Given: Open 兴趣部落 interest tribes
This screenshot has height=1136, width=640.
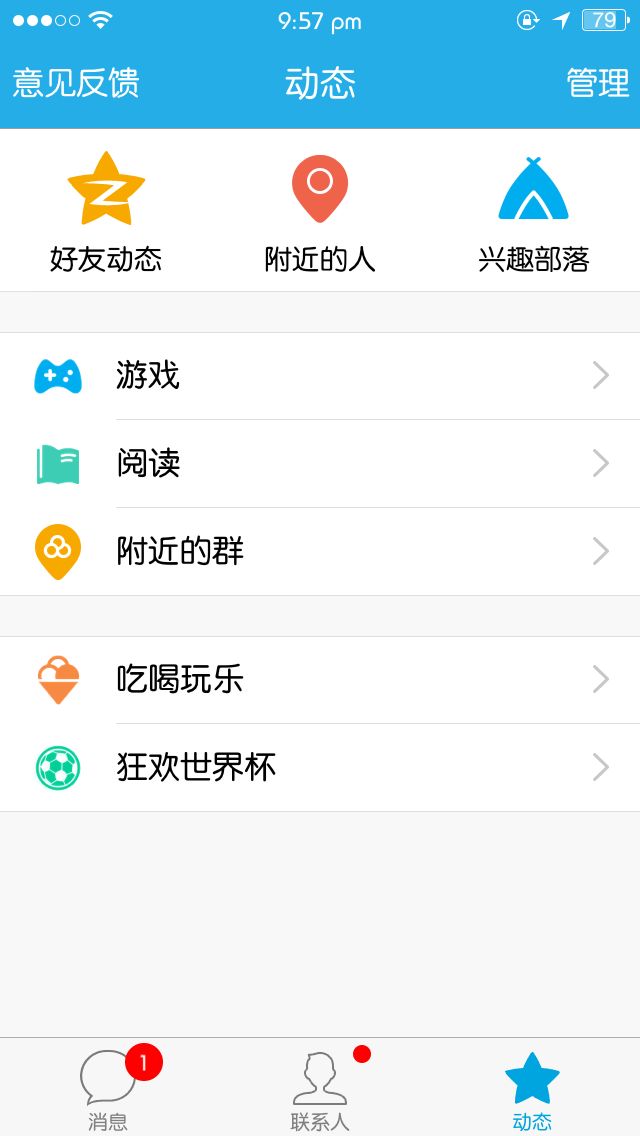Looking at the screenshot, I should 533,211.
